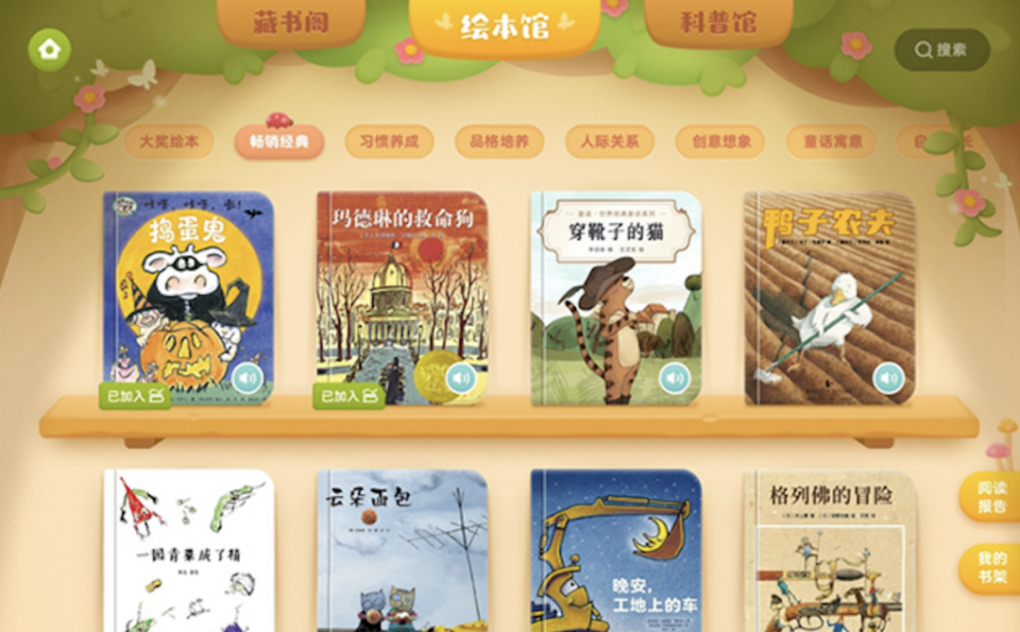
Task: Select the 人际关系 category chip
Action: click(x=609, y=142)
